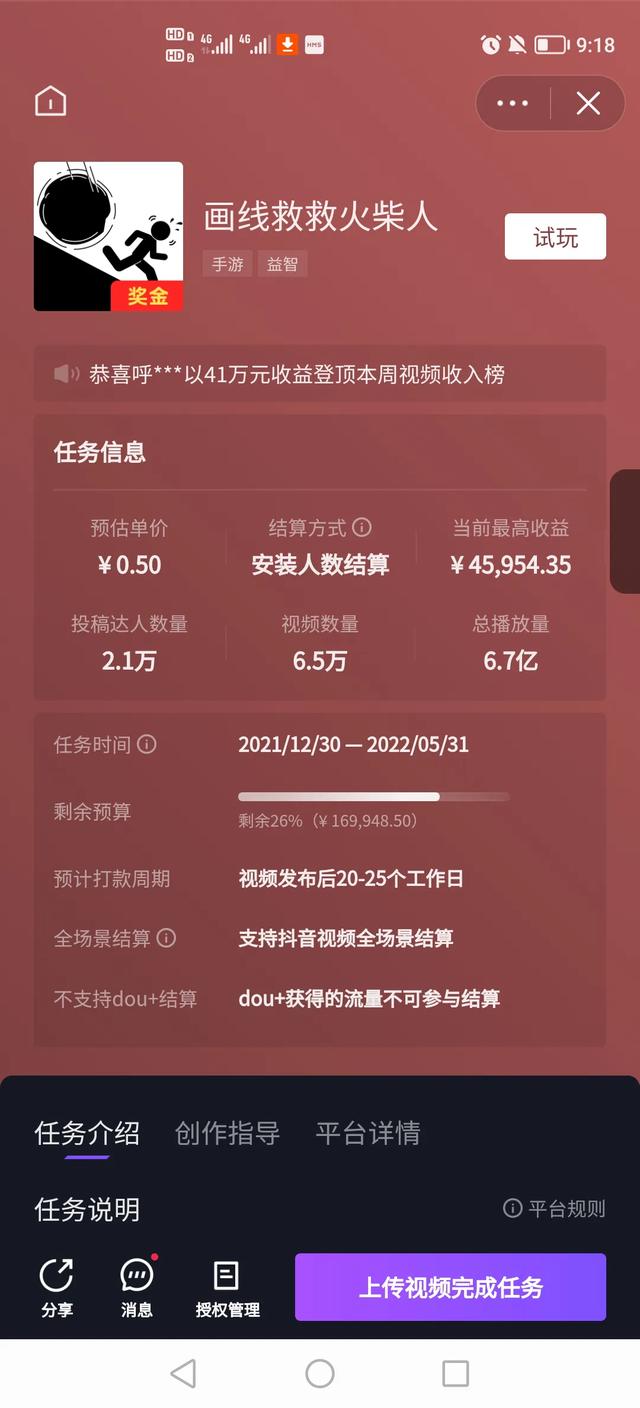Switch to the 创作指导 tab

tap(227, 1133)
